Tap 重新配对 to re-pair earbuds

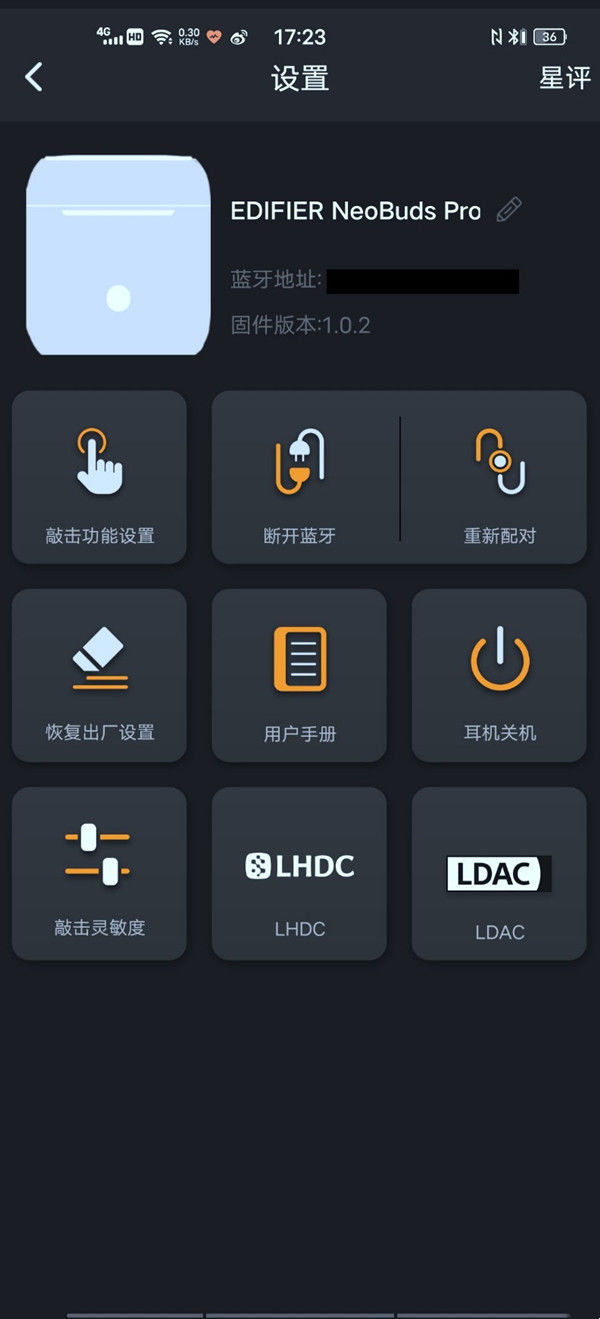tap(499, 477)
